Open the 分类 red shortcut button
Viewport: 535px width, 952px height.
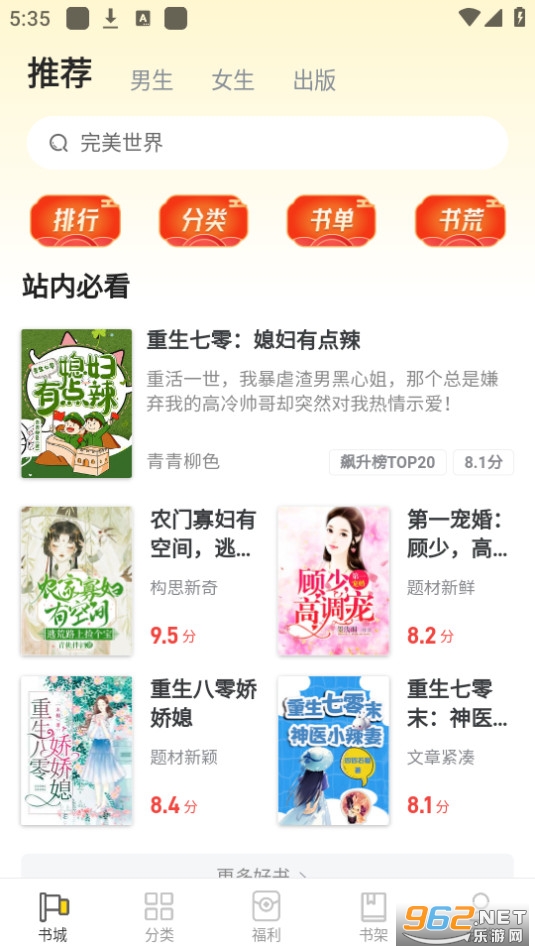tap(203, 220)
